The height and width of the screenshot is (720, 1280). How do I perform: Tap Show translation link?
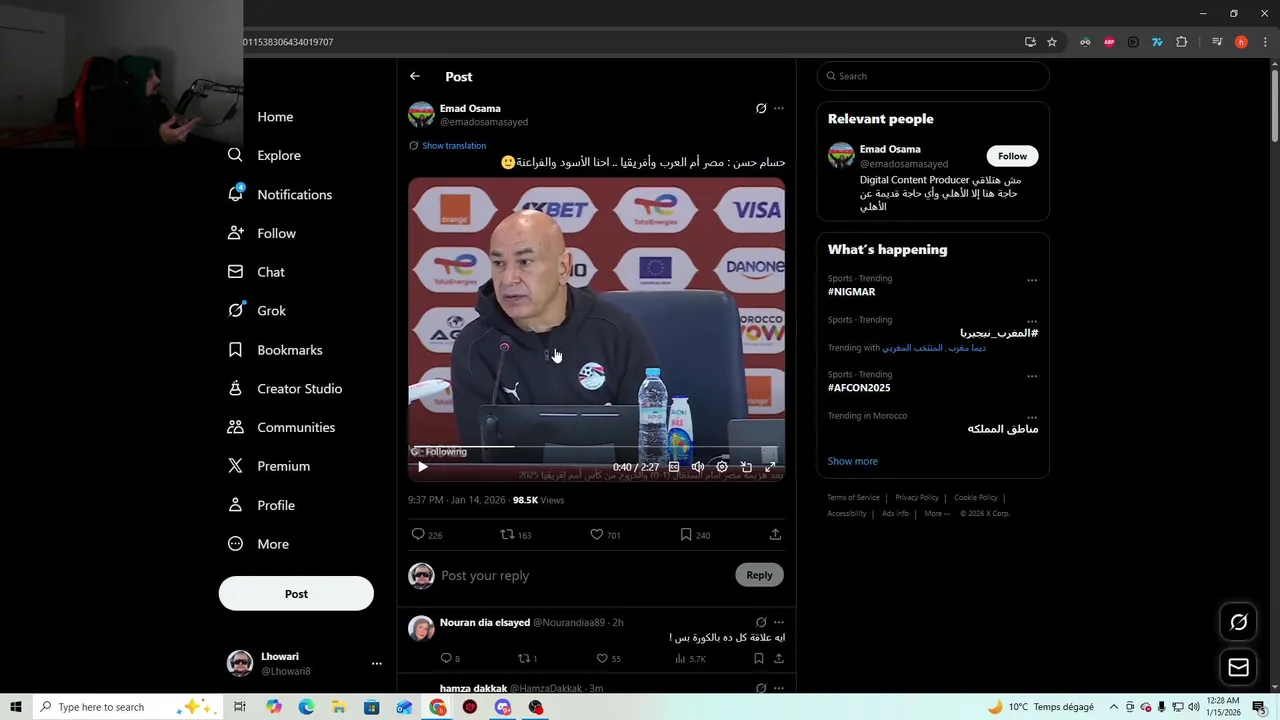coord(453,146)
